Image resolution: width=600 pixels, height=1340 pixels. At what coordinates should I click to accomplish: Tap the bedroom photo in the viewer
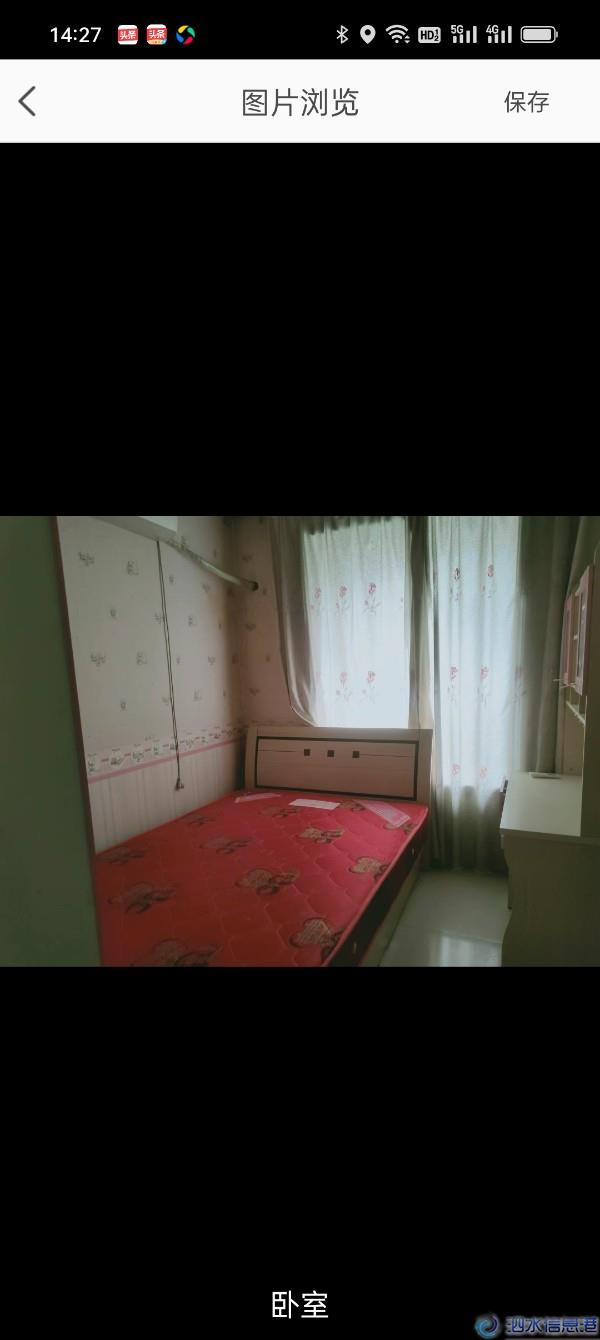point(300,741)
